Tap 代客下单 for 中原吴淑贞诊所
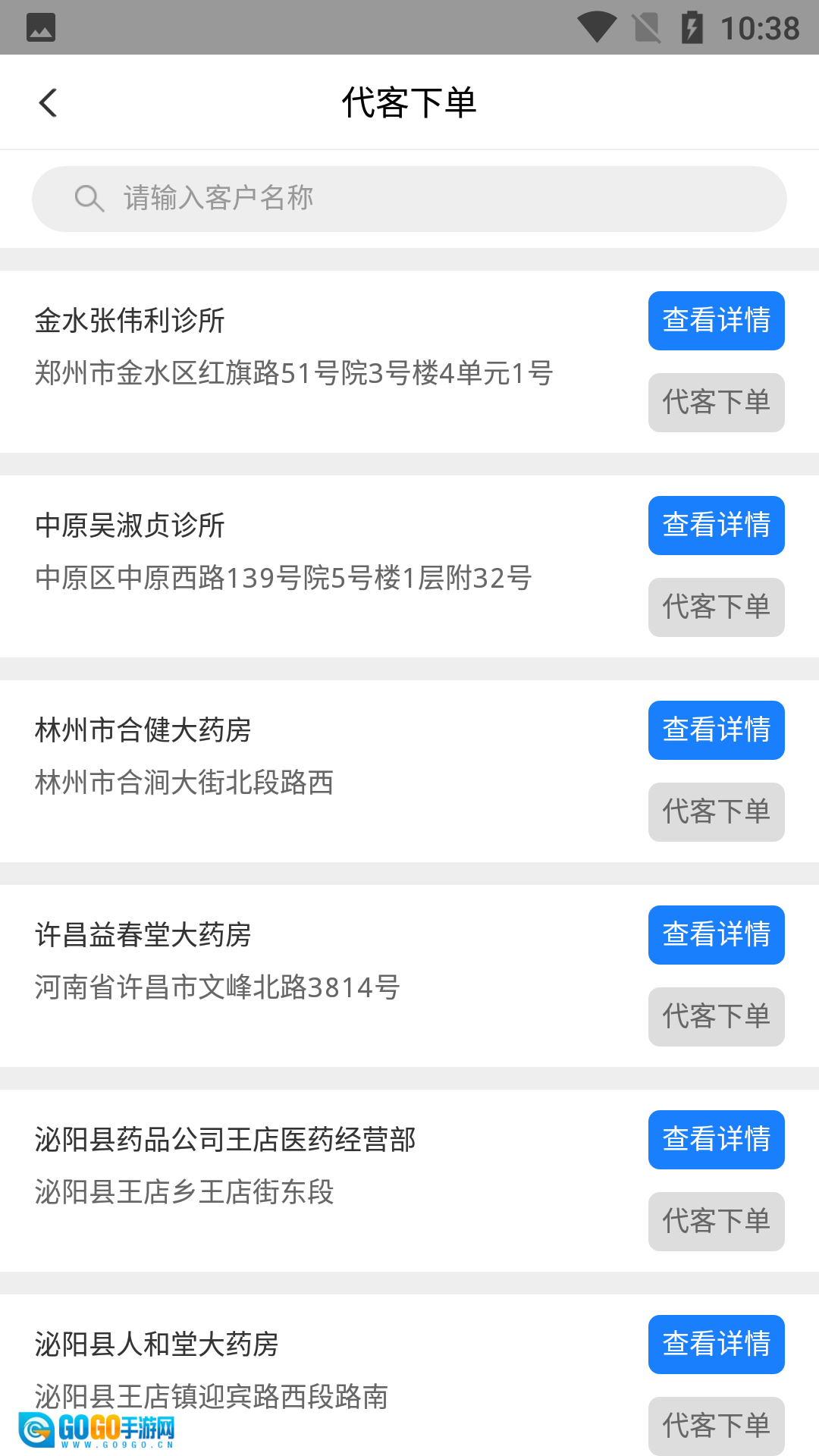 click(716, 607)
